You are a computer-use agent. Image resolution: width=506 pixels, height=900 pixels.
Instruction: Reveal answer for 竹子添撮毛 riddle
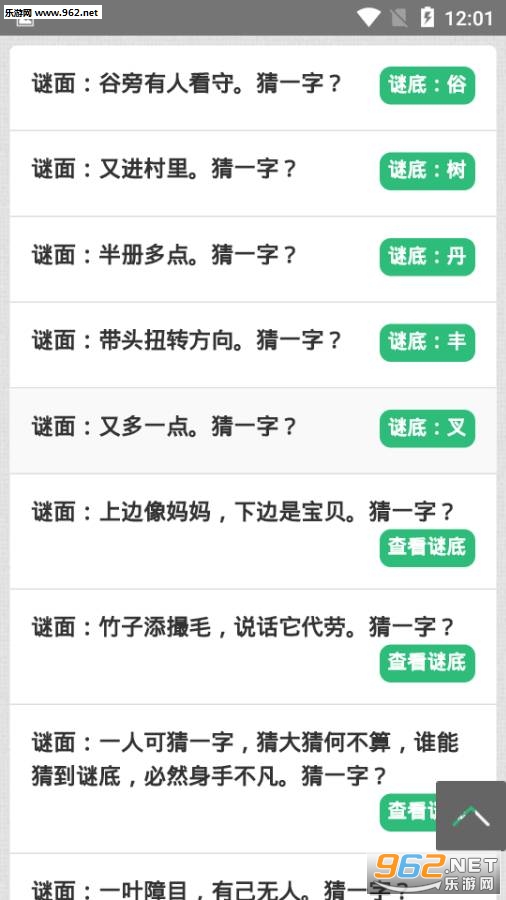[427, 663]
